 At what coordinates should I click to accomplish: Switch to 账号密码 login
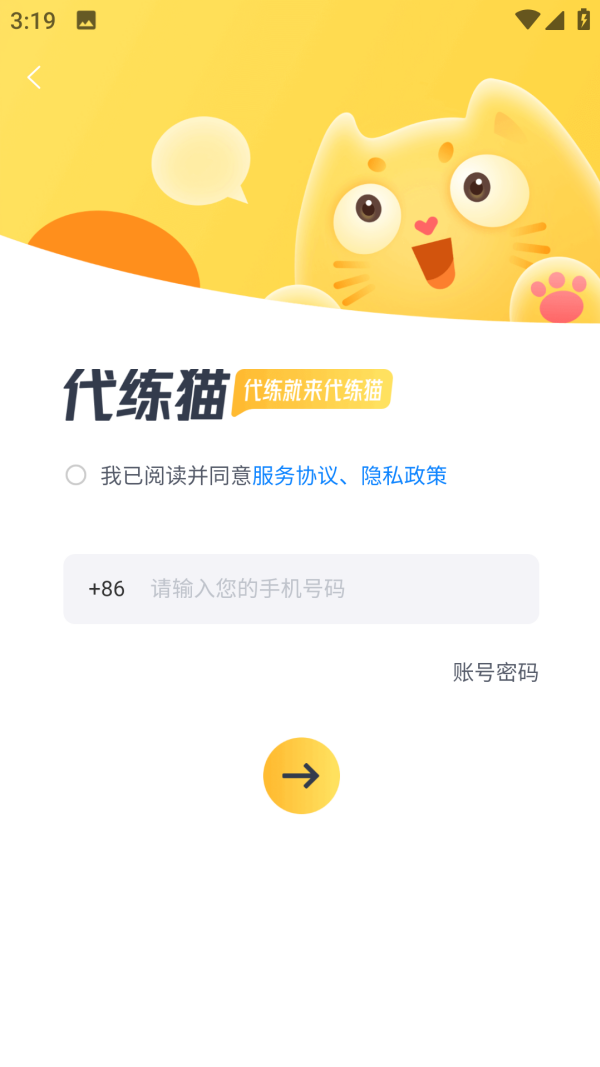pos(495,672)
